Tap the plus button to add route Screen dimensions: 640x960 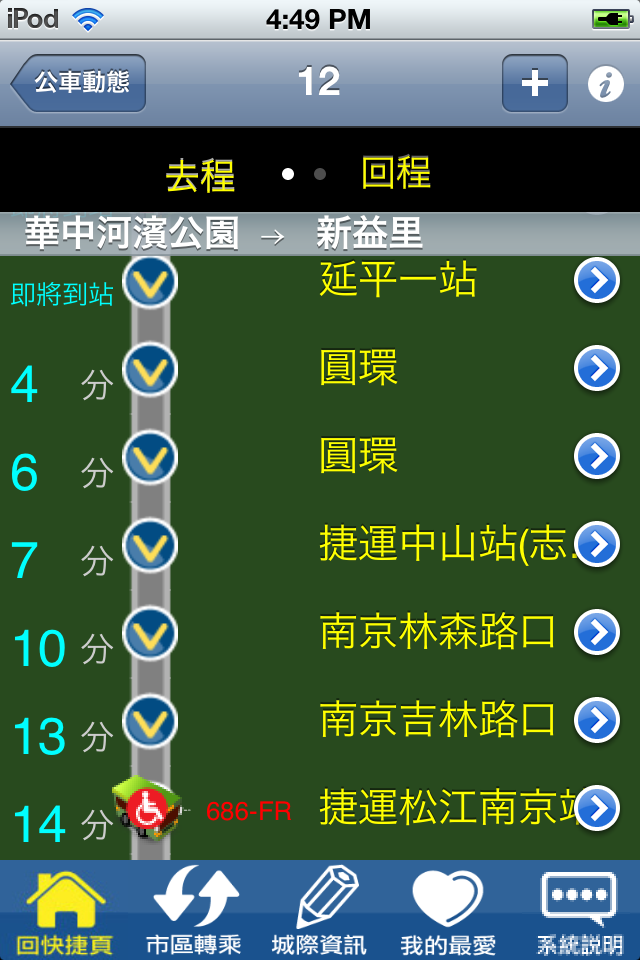tap(534, 83)
